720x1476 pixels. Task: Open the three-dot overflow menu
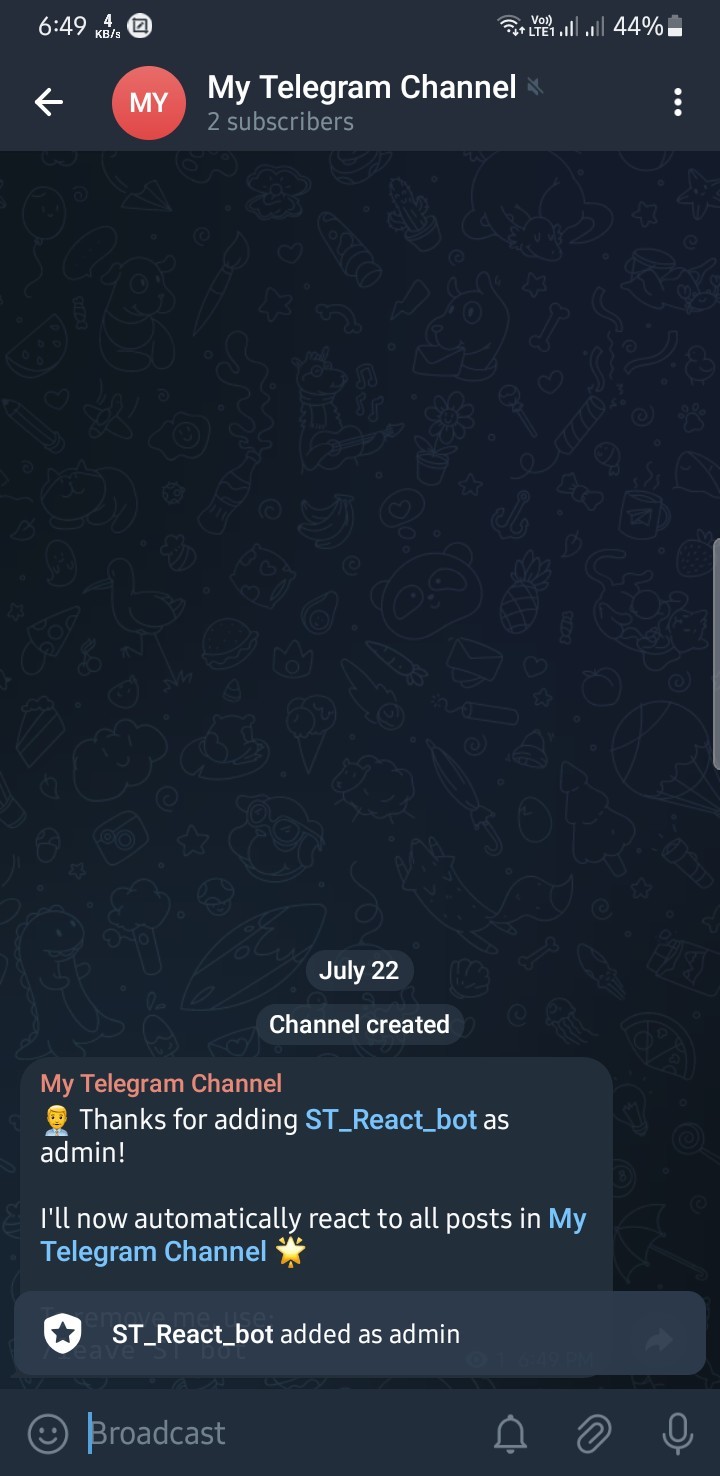coord(678,101)
